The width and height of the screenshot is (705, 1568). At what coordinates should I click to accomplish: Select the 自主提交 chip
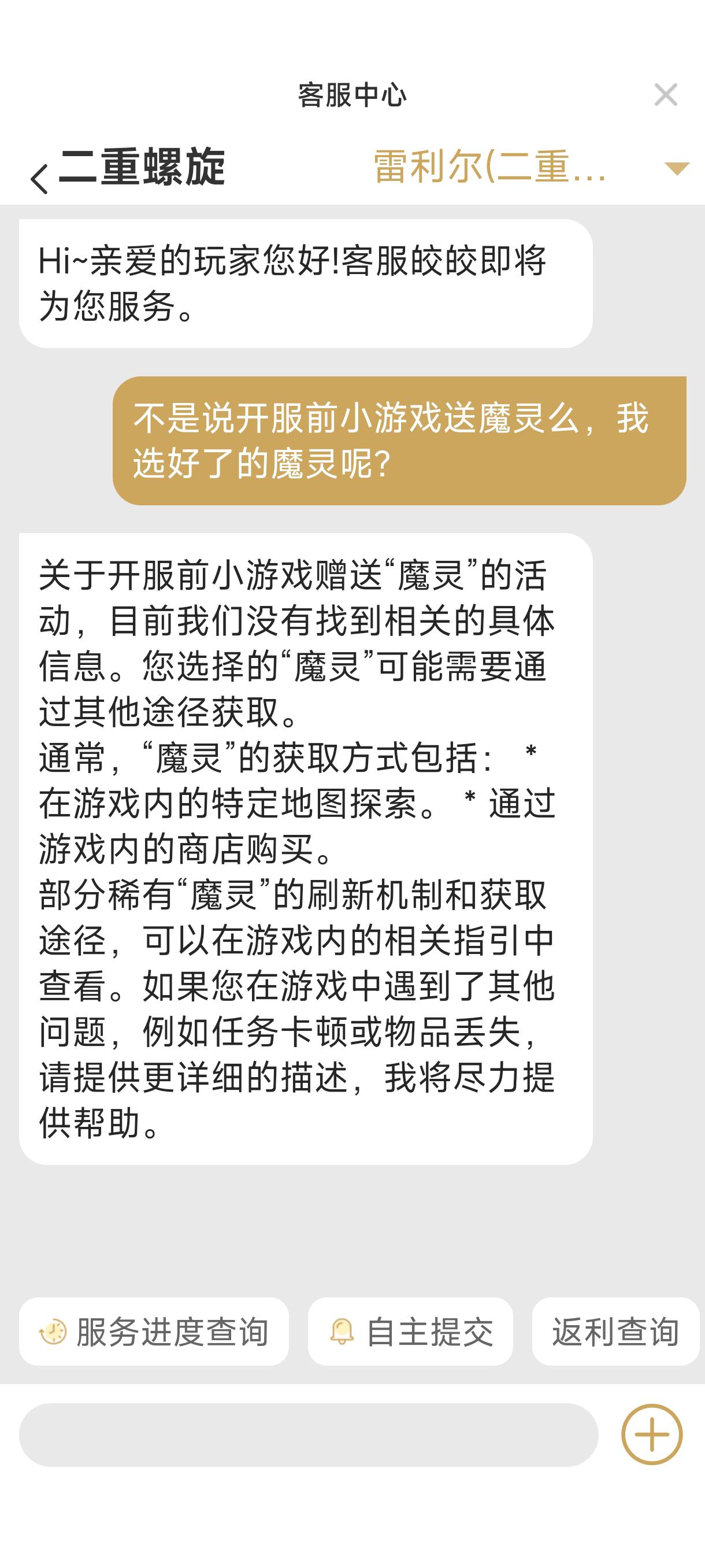(411, 1331)
